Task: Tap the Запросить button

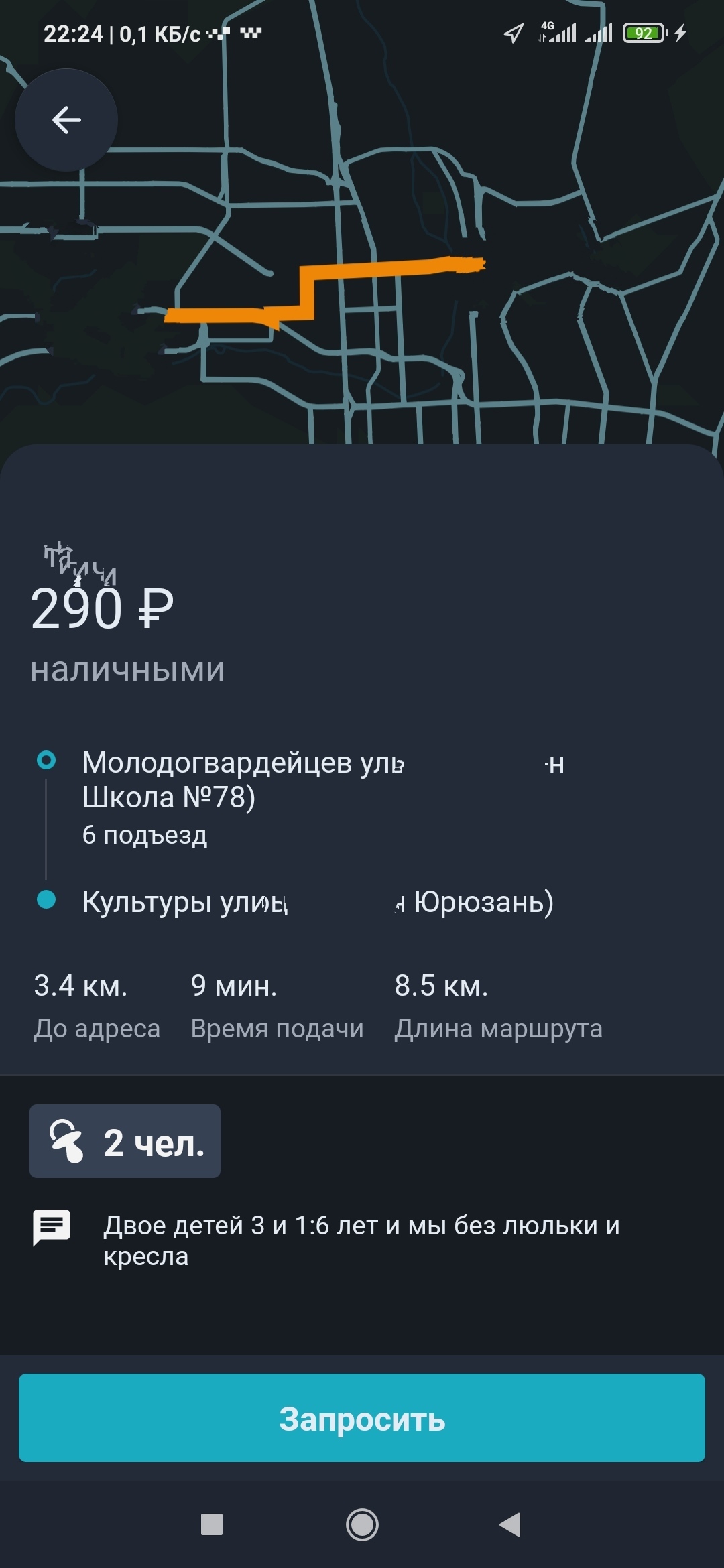Action: (362, 1418)
